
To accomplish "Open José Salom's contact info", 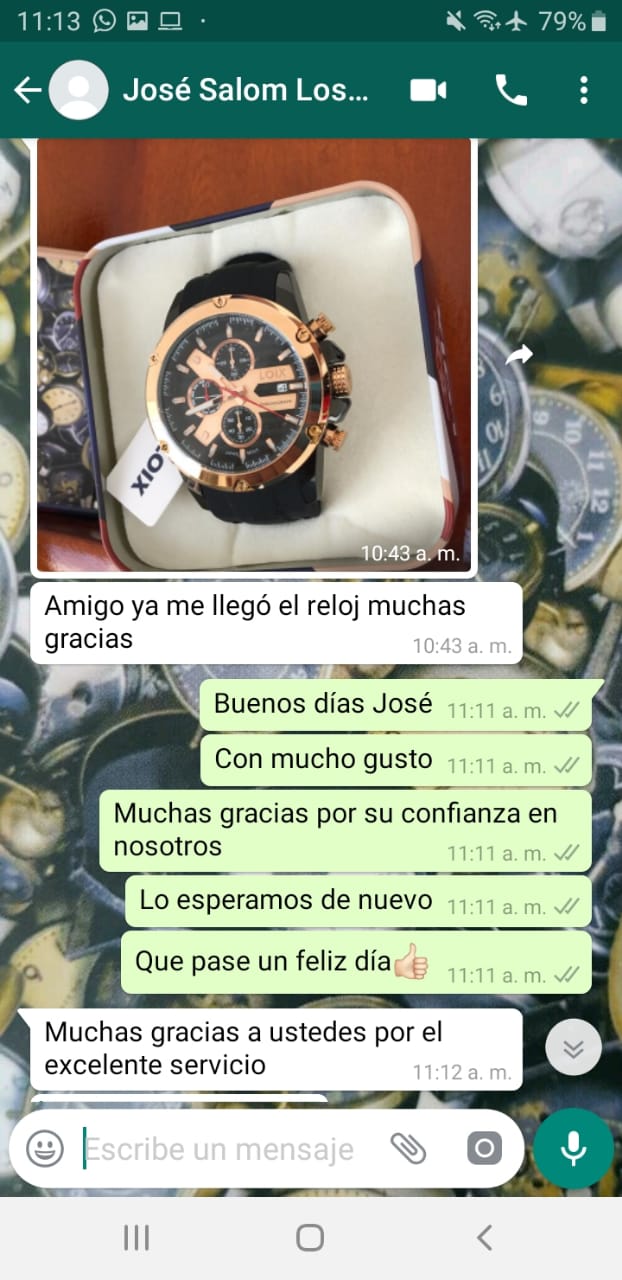I will pyautogui.click(x=245, y=91).
